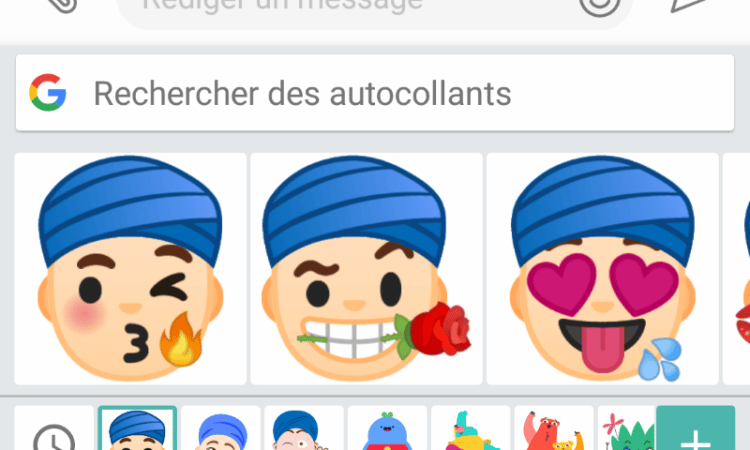This screenshot has height=450, width=750.
Task: Send the heart-eyes turban sticker
Action: point(602,268)
